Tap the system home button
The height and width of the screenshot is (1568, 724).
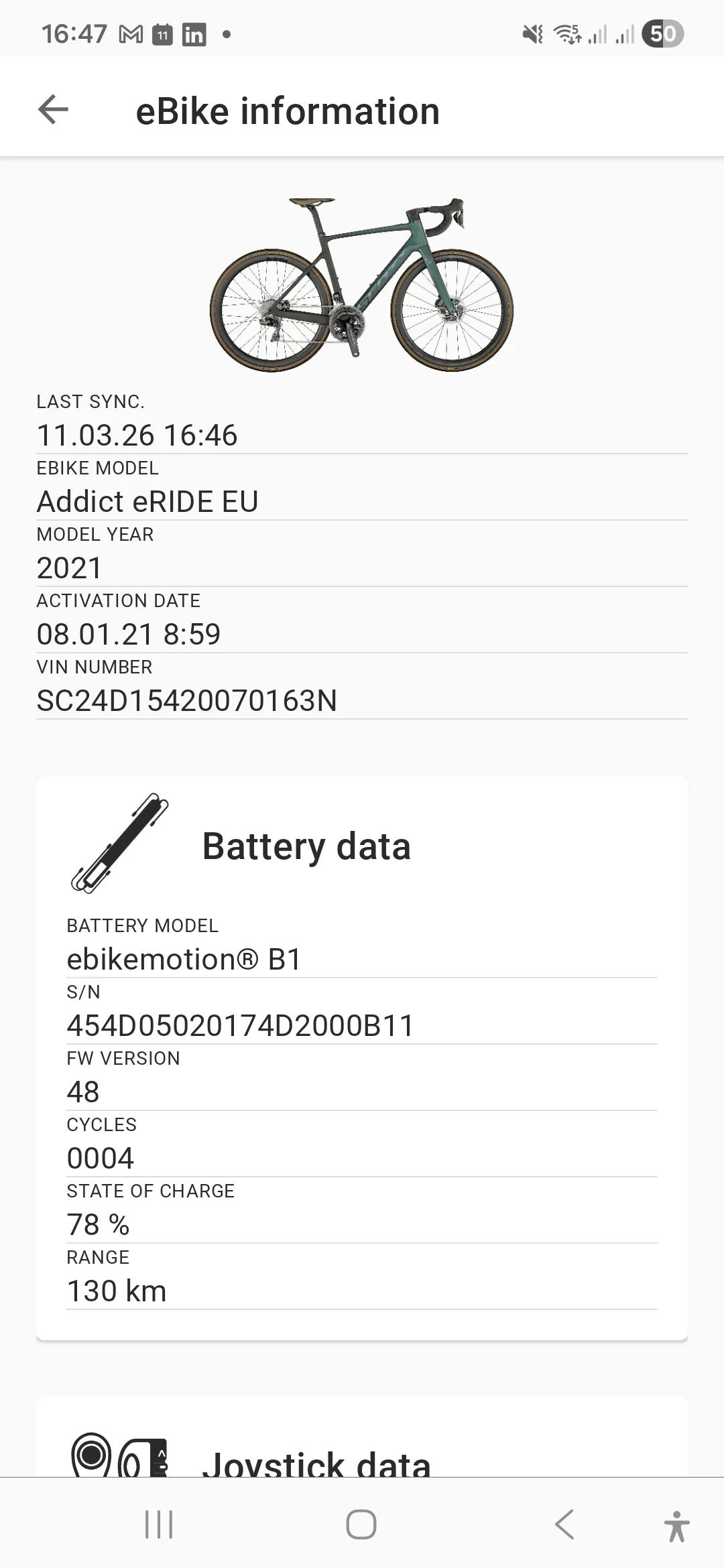tap(361, 1524)
